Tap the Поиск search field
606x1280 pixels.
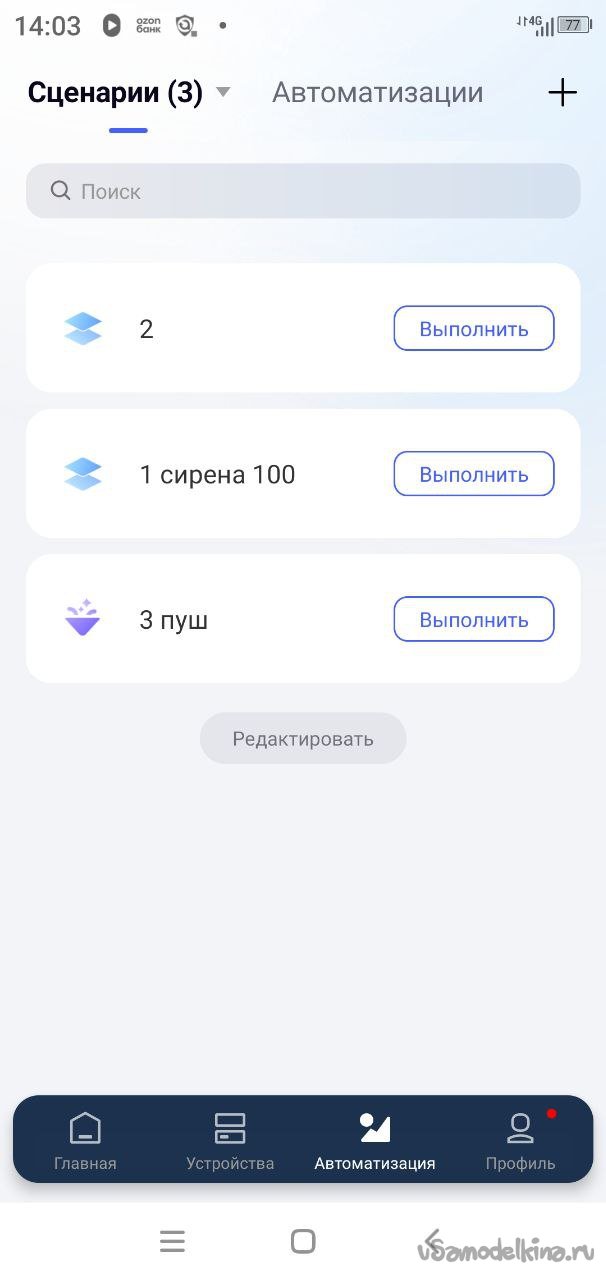tap(303, 191)
